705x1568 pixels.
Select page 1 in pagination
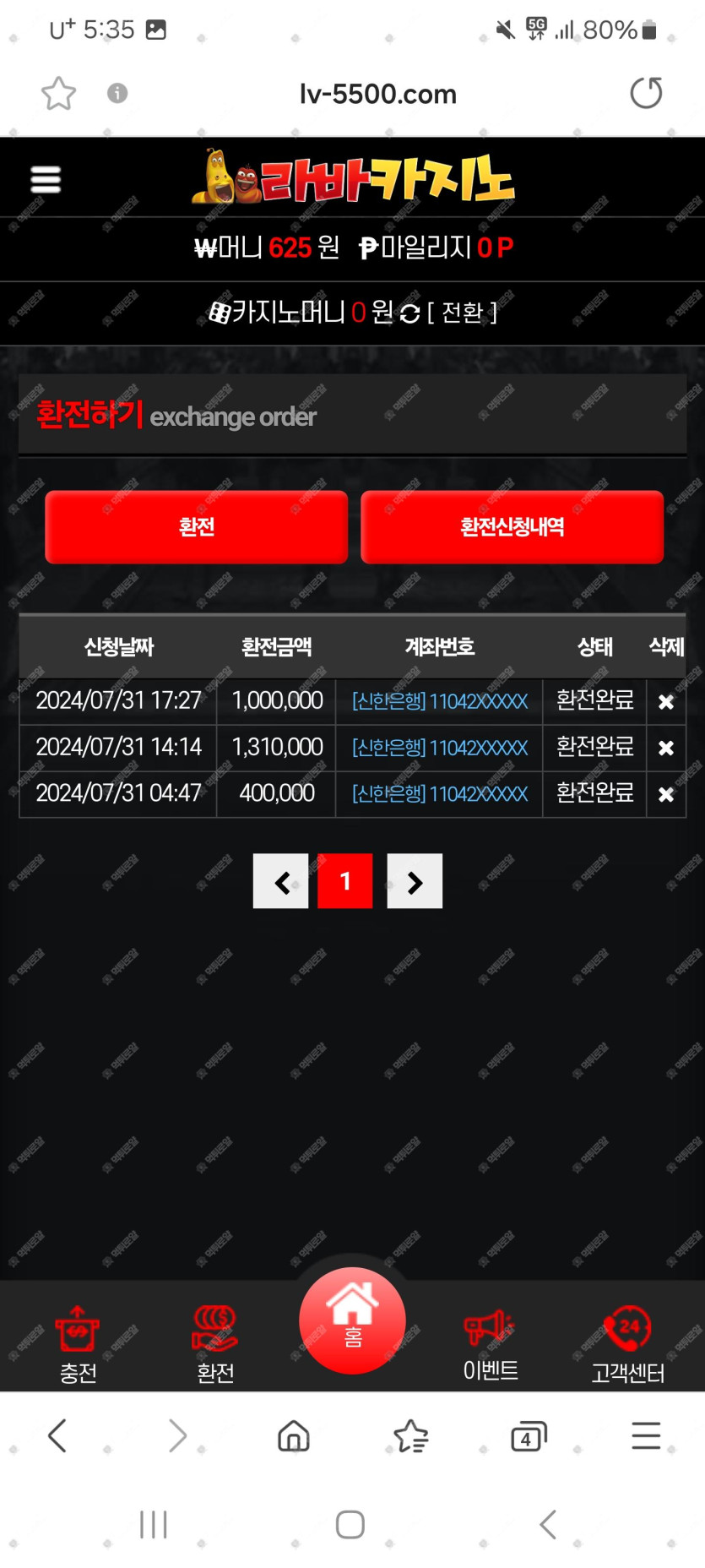(x=345, y=881)
